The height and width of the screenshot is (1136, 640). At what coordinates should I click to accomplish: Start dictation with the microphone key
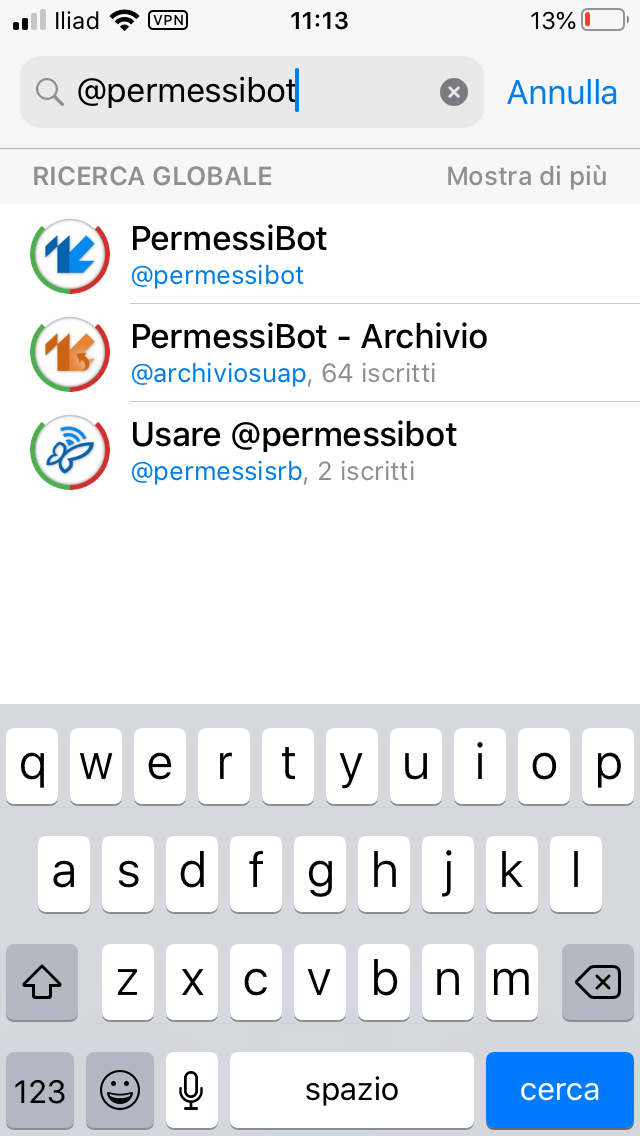(191, 1090)
